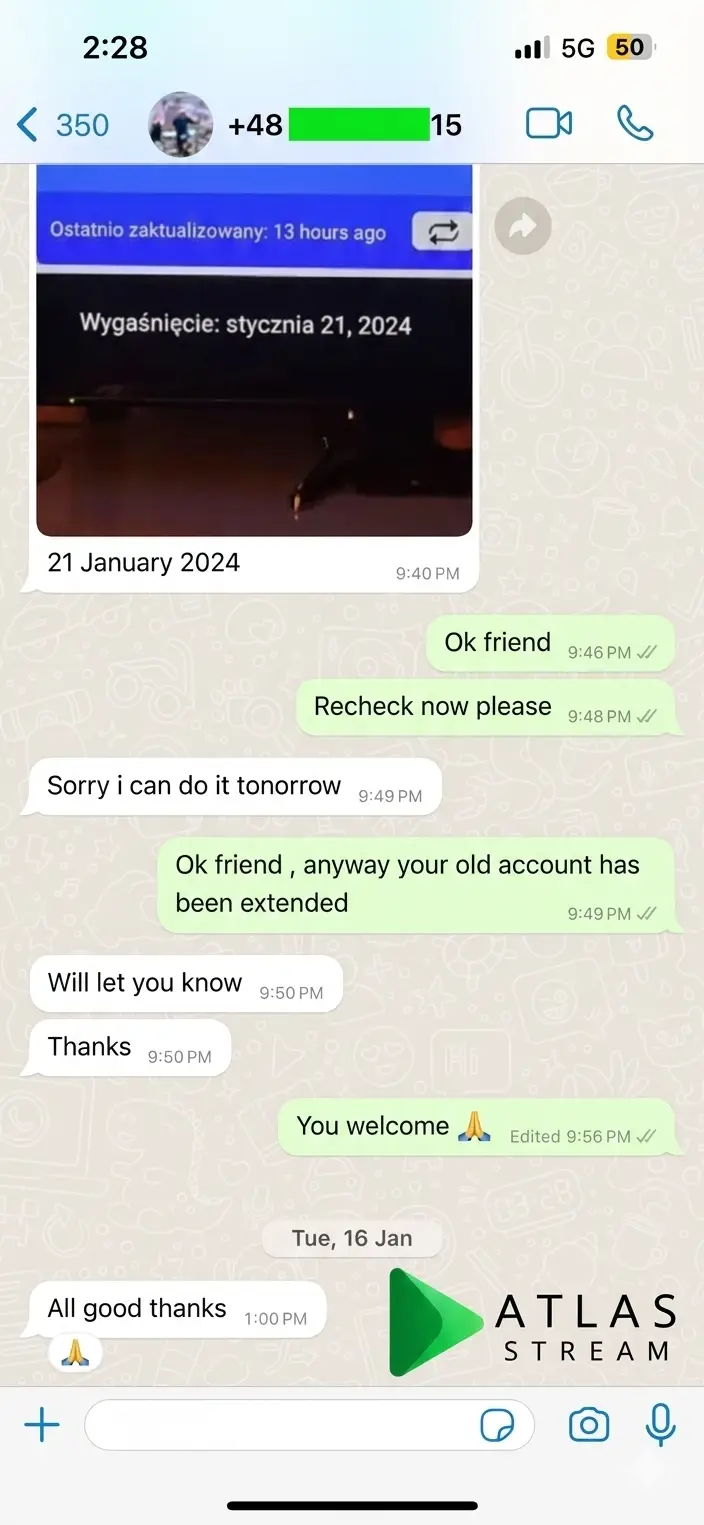Open the camera to take a photo

click(x=589, y=1425)
